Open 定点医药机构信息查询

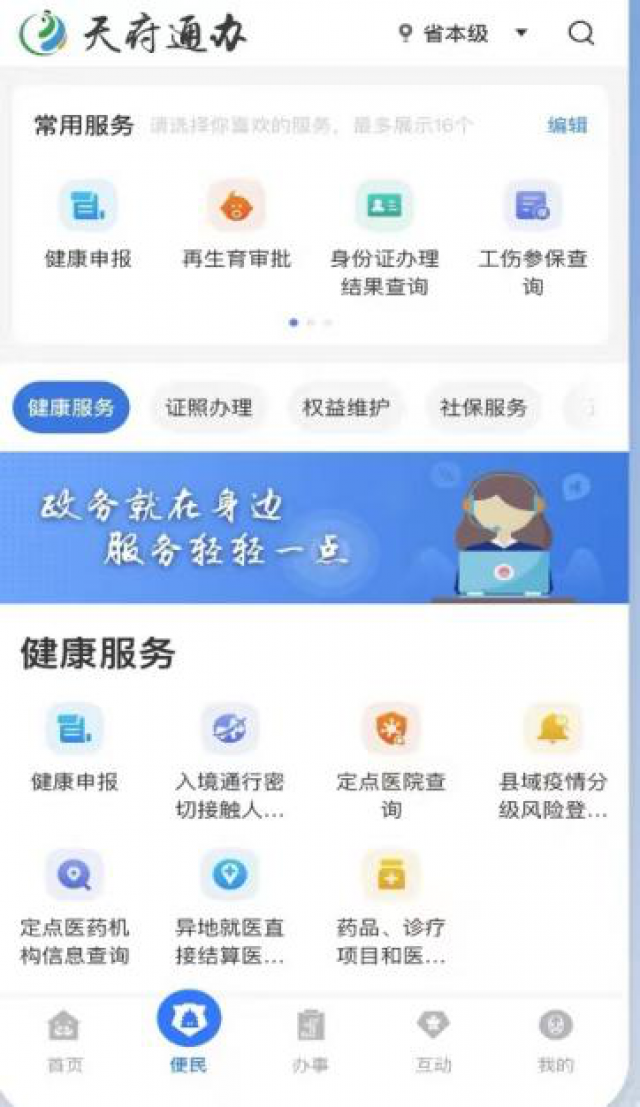[75, 907]
